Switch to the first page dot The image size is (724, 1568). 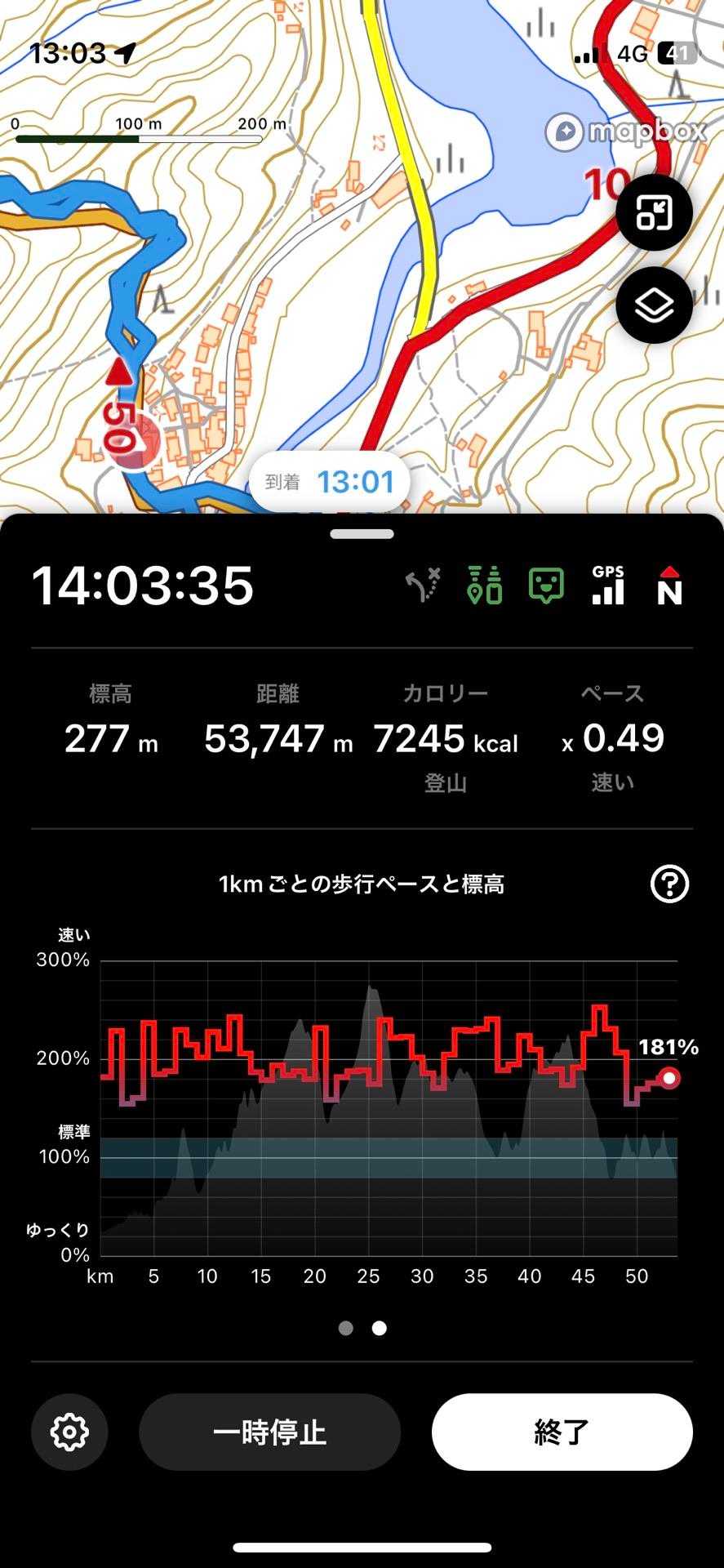346,1328
